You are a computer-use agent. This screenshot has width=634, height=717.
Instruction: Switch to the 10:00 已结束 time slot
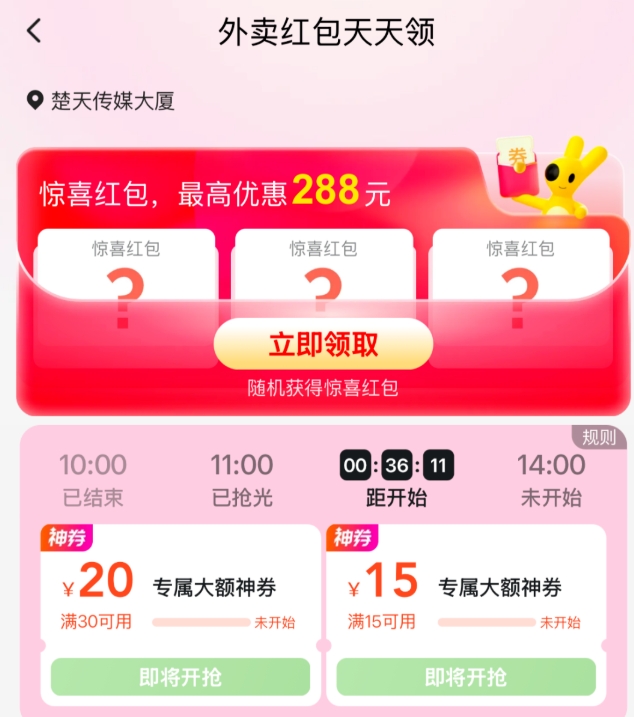point(93,479)
